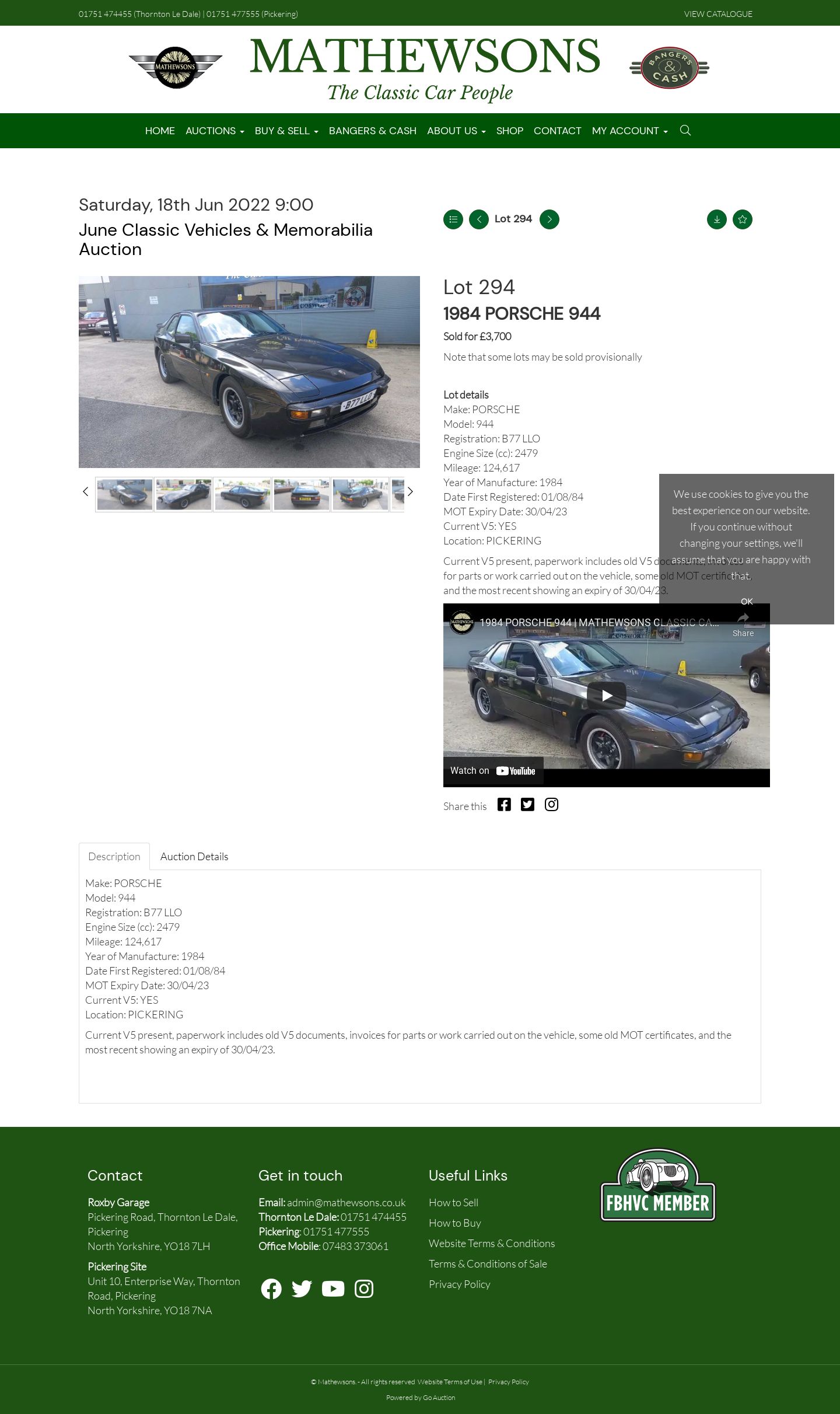This screenshot has width=840, height=1414.
Task: Open the Privacy Policy under Useful Links
Action: 460,1284
